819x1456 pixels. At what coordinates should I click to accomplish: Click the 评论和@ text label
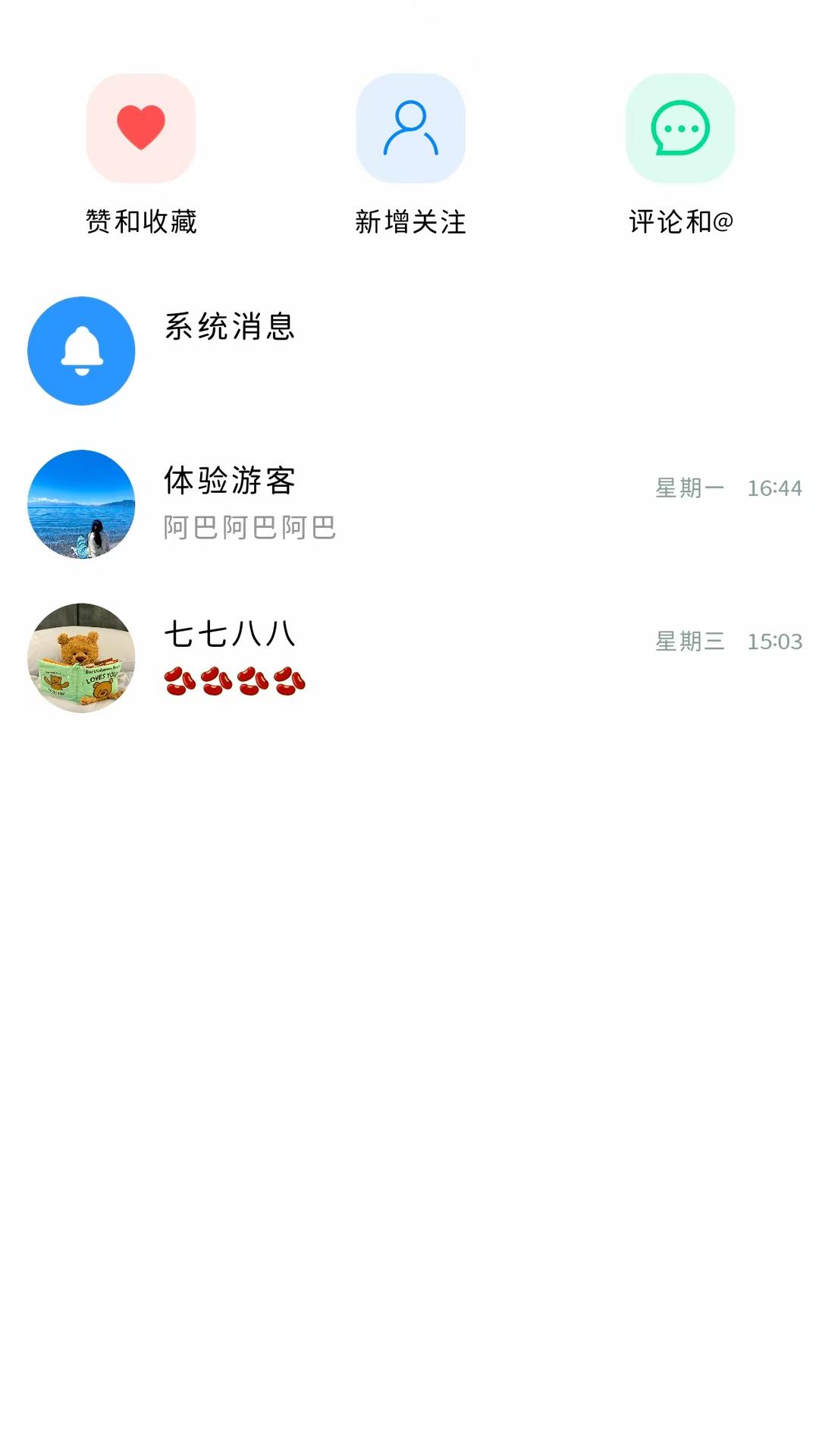point(680,222)
